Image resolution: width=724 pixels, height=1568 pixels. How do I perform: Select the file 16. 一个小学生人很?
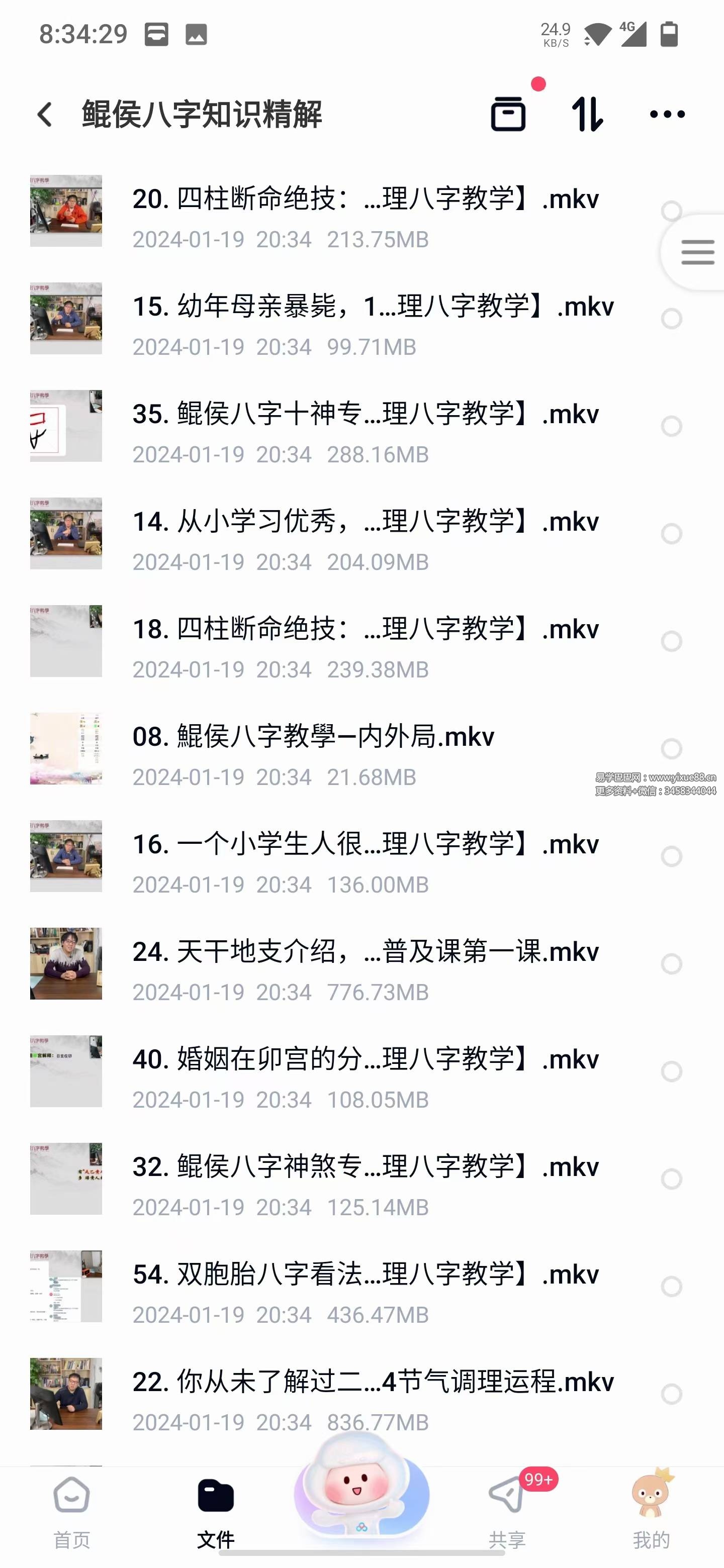pos(672,856)
